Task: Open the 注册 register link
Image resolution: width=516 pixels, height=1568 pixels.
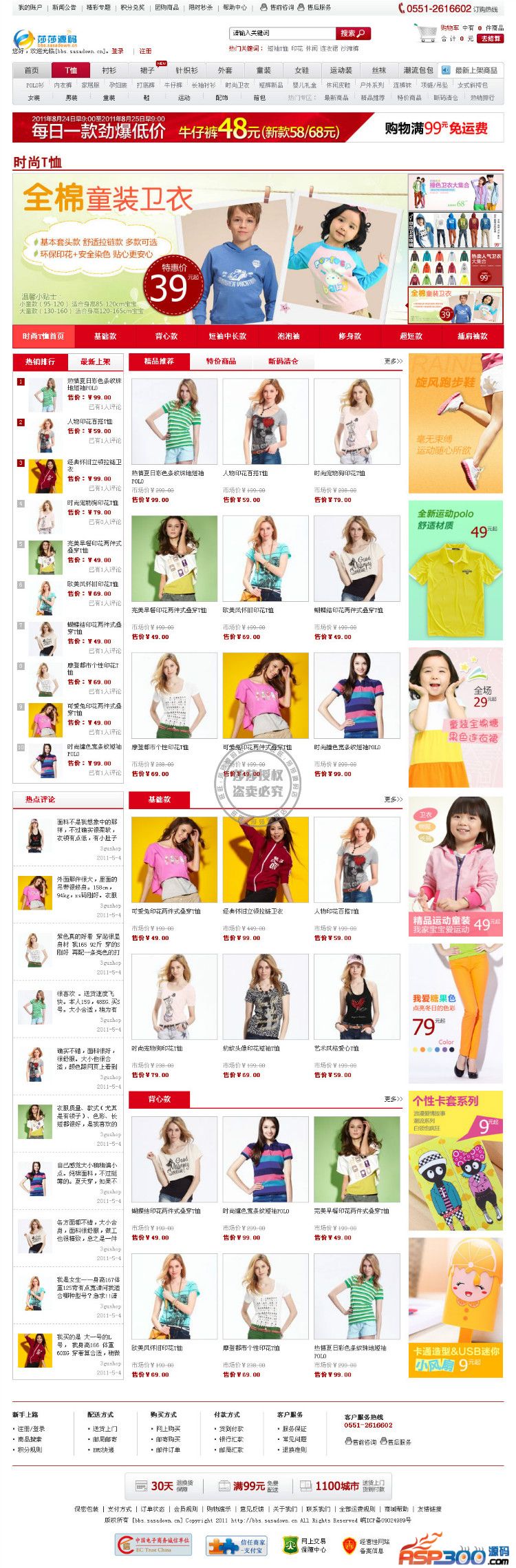Action: pos(145,51)
